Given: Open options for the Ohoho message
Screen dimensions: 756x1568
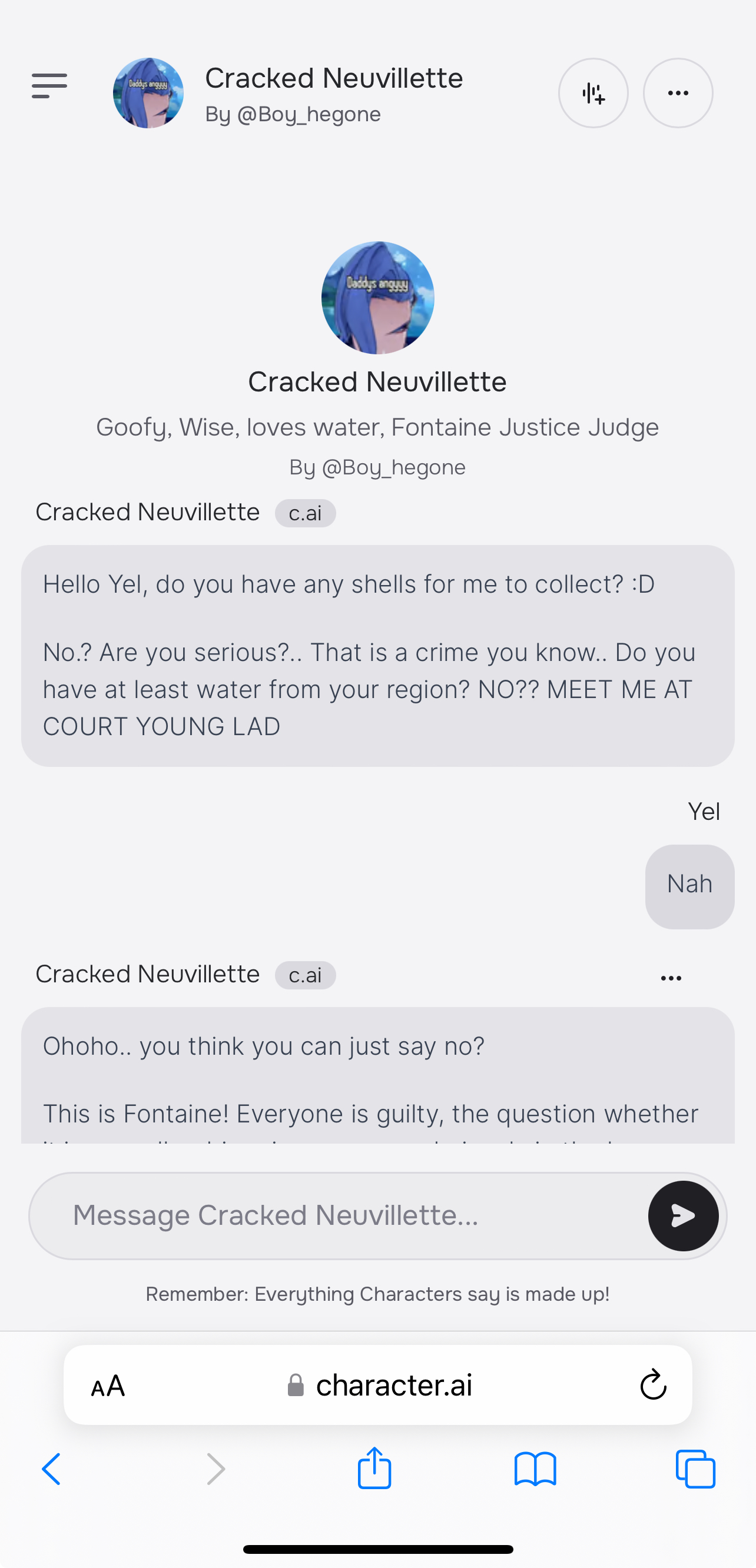Looking at the screenshot, I should pos(669,977).
